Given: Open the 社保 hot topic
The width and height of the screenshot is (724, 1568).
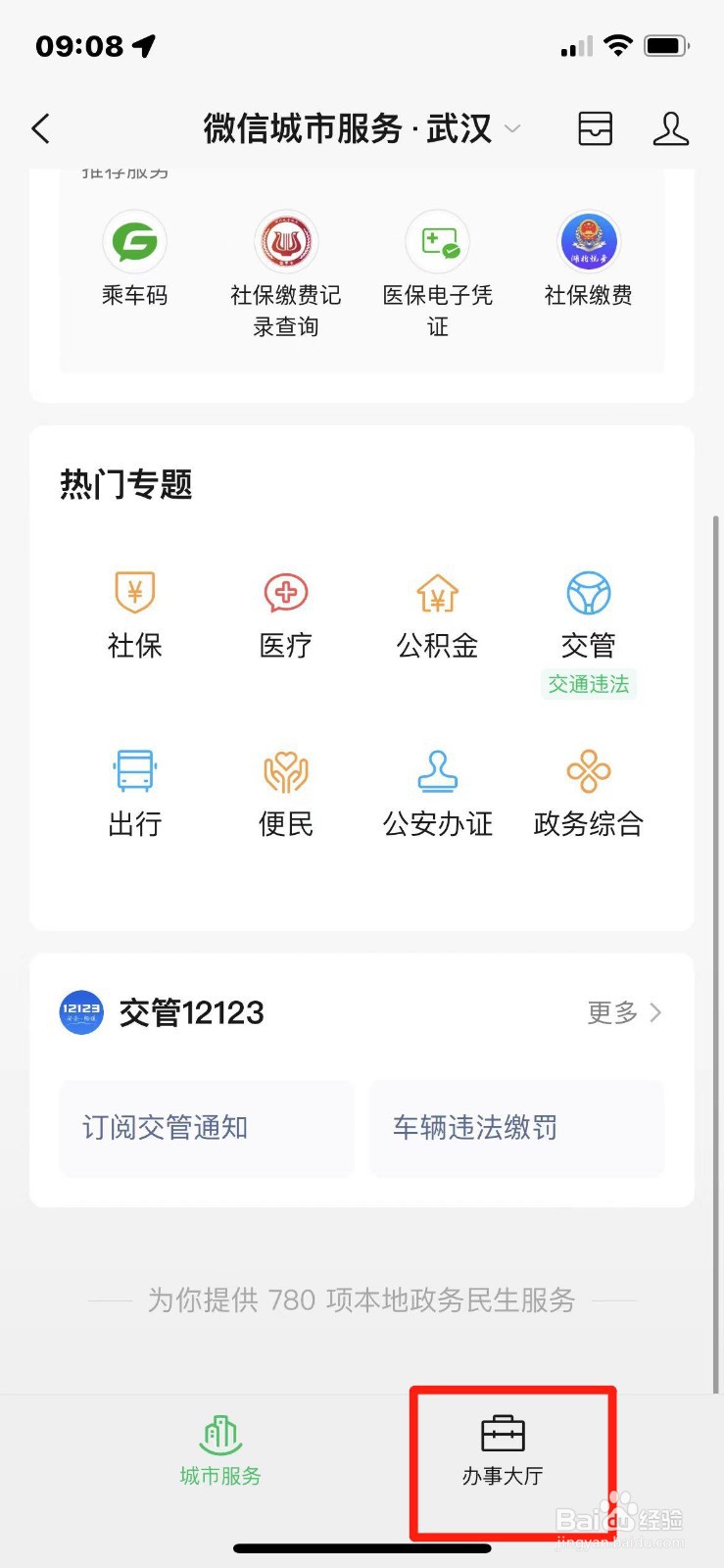Looking at the screenshot, I should [x=134, y=614].
